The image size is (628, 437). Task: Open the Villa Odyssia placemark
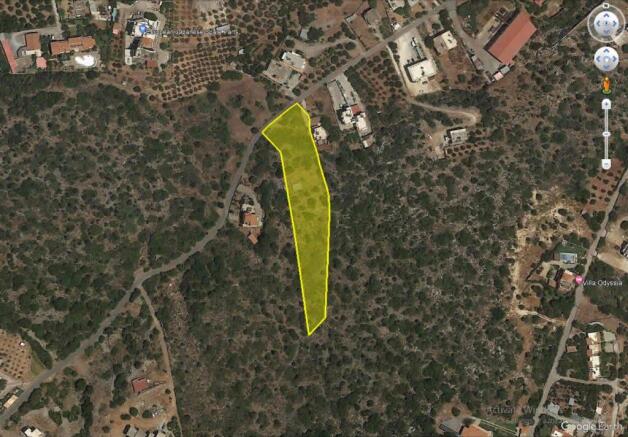coord(579,281)
